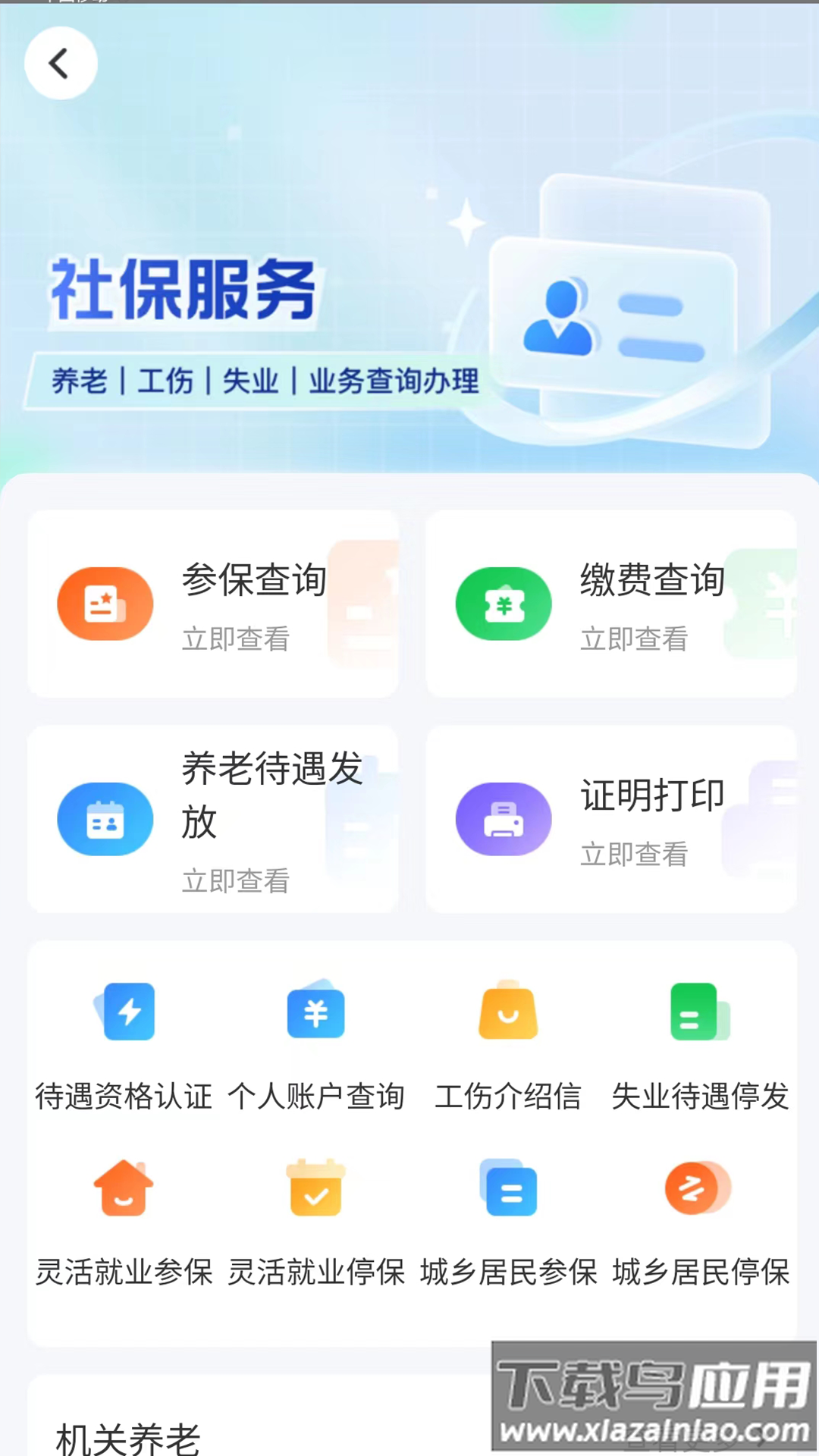Go back using the arrow button
This screenshot has width=819, height=1456.
click(60, 63)
